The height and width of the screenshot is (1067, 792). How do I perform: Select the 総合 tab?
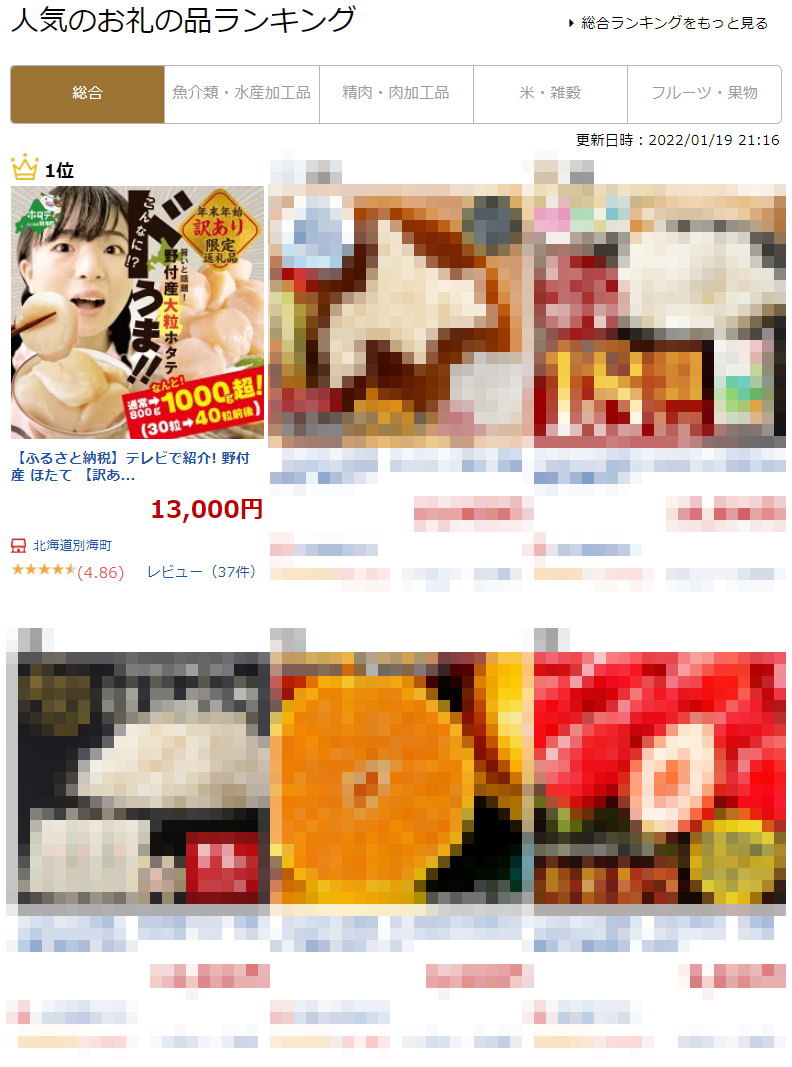coord(87,94)
